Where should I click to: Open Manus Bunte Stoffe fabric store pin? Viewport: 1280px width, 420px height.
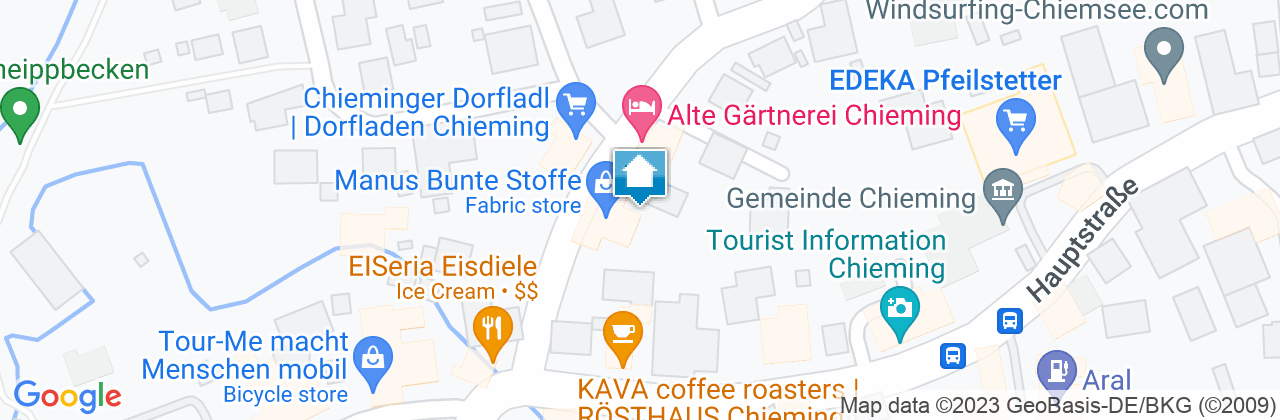pyautogui.click(x=605, y=183)
